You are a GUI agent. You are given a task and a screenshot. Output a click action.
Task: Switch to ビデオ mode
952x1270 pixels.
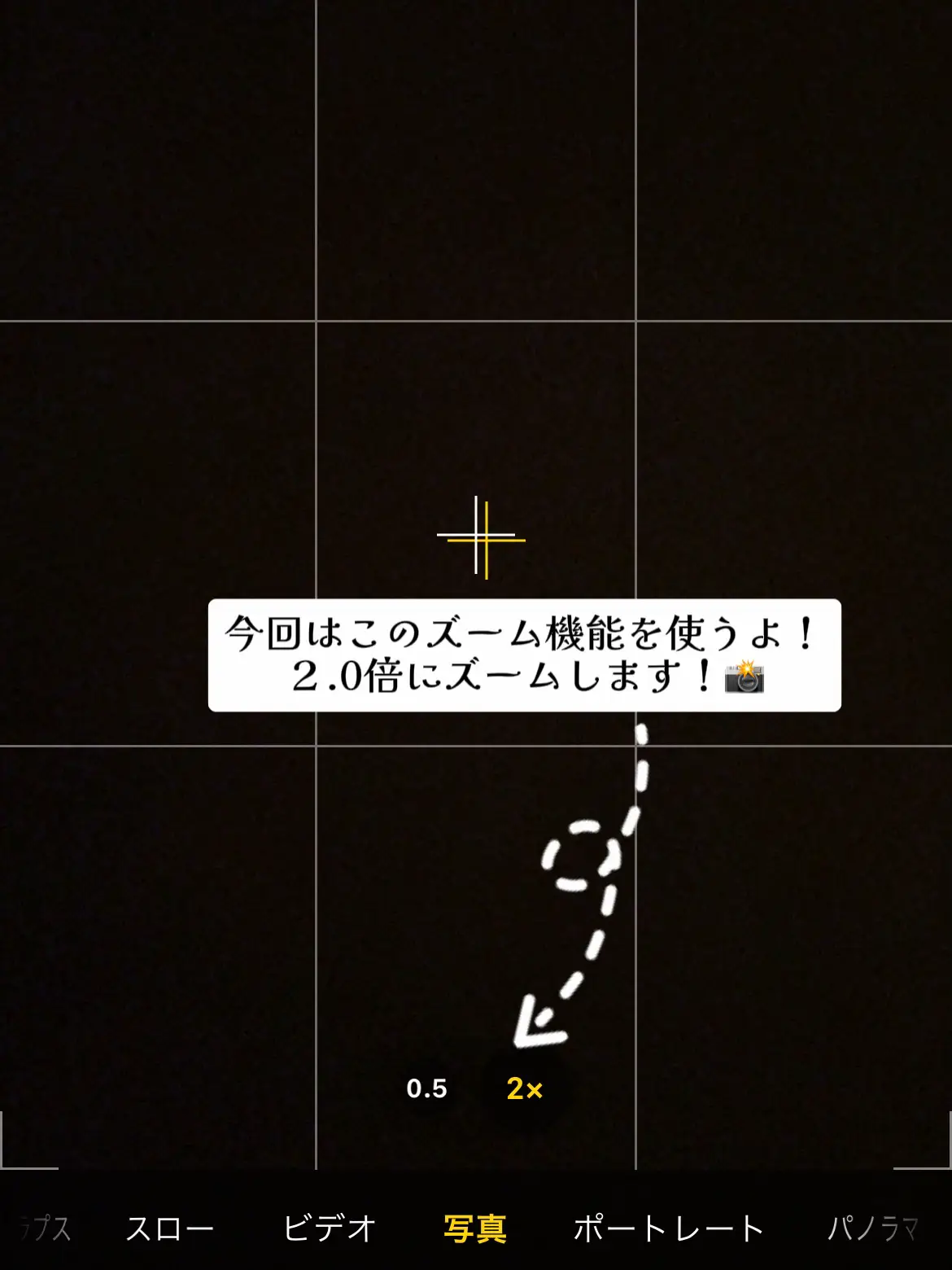329,1228
